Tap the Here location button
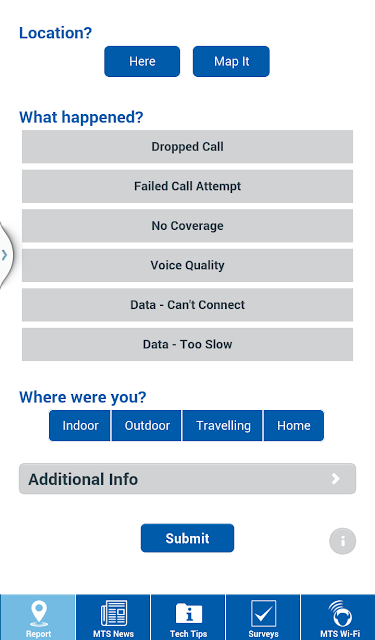 pos(142,61)
